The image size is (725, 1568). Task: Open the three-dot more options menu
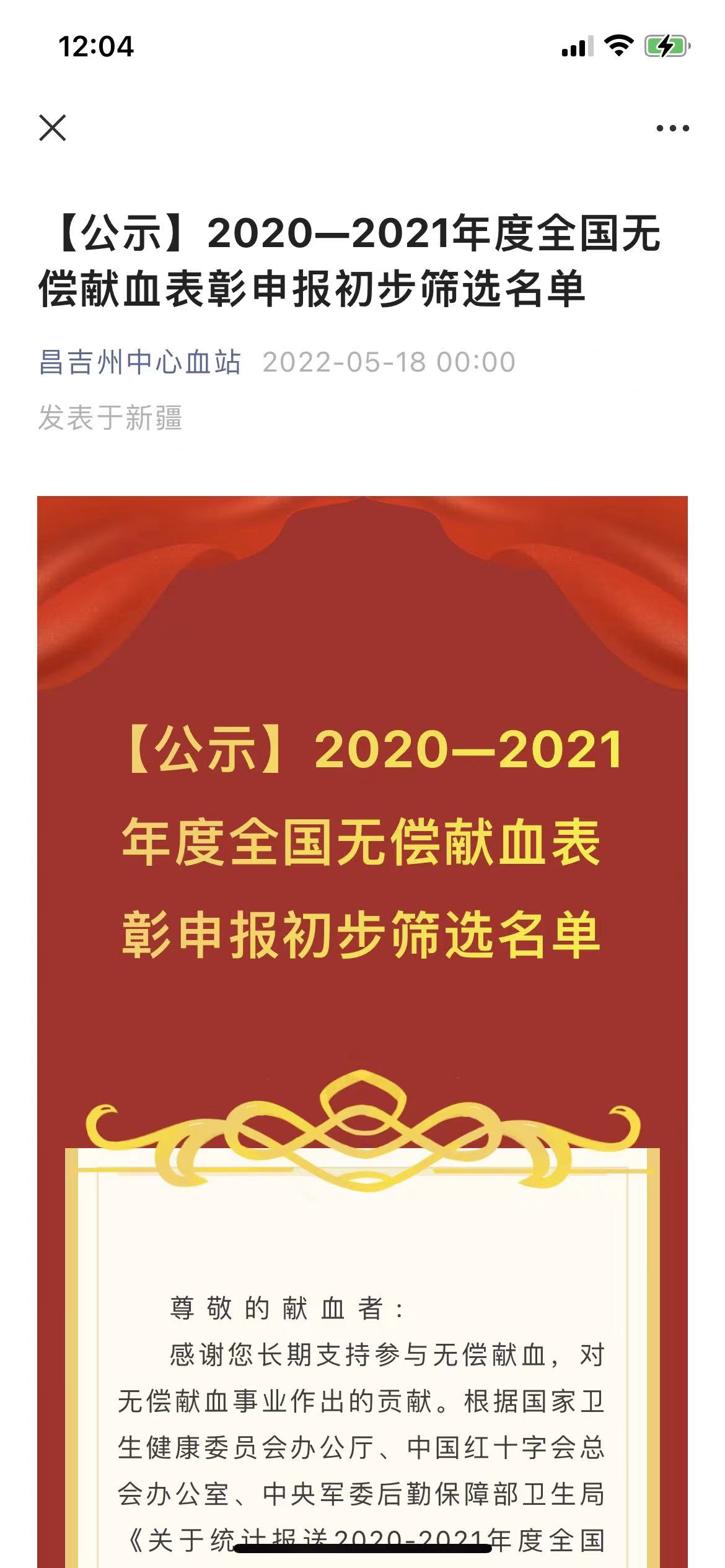click(672, 129)
